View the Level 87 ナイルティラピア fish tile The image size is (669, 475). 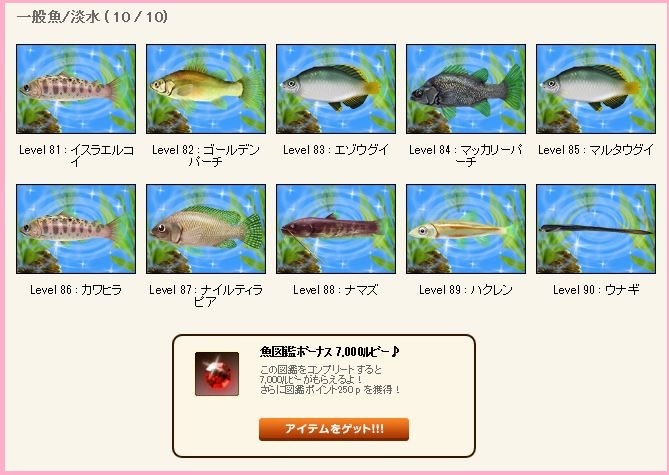tap(205, 229)
